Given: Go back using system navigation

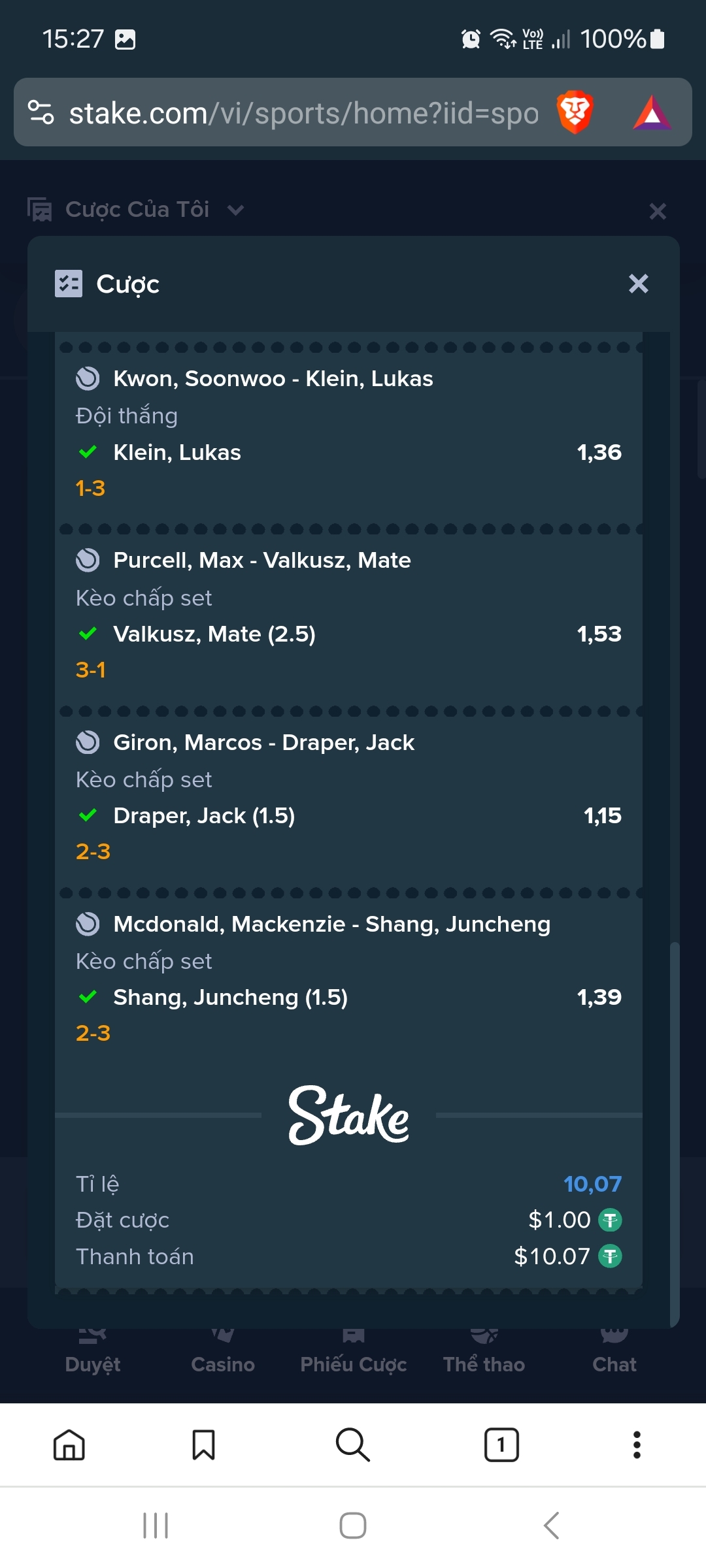Looking at the screenshot, I should pos(551,1526).
